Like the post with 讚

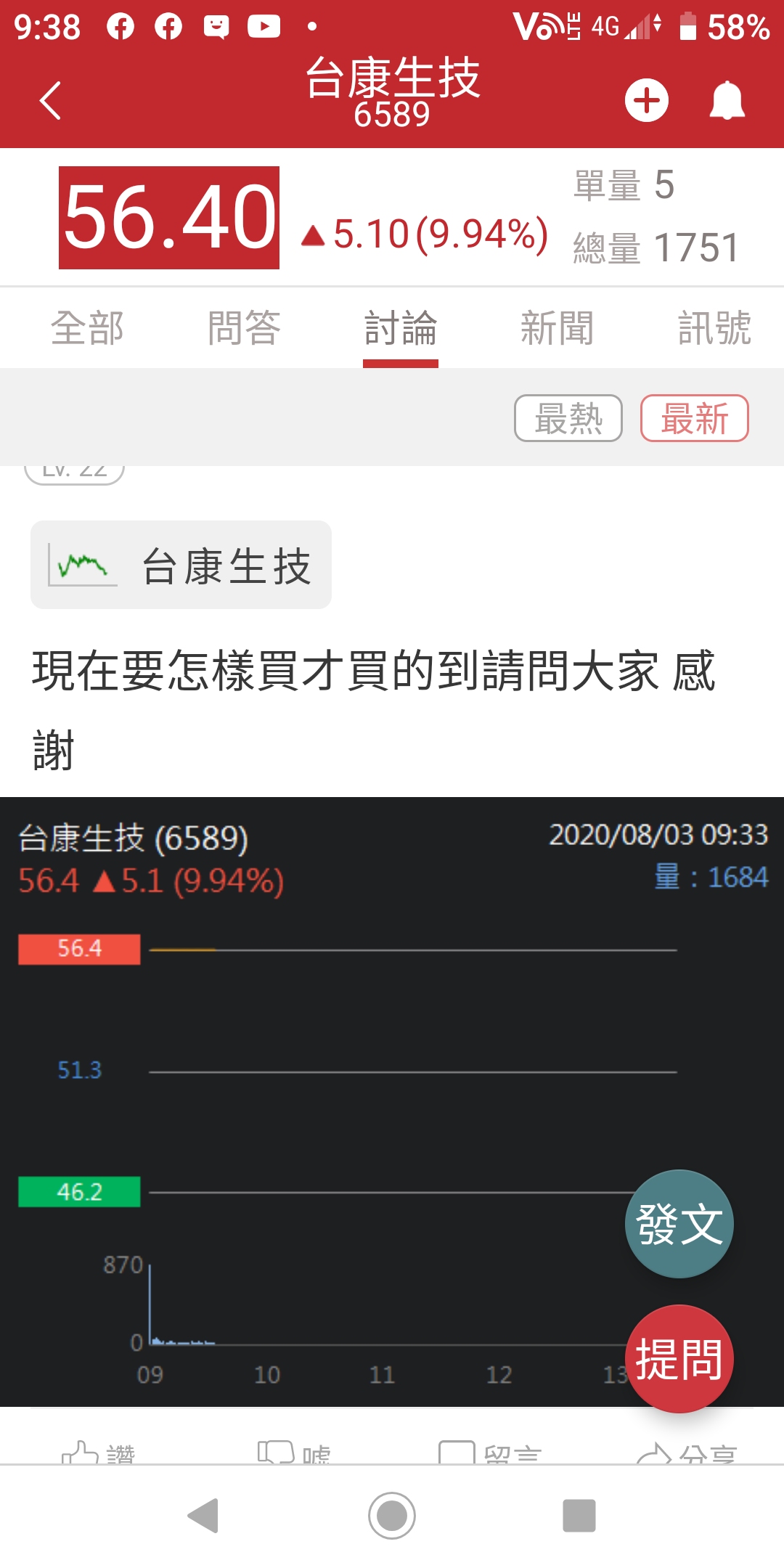[98, 1453]
